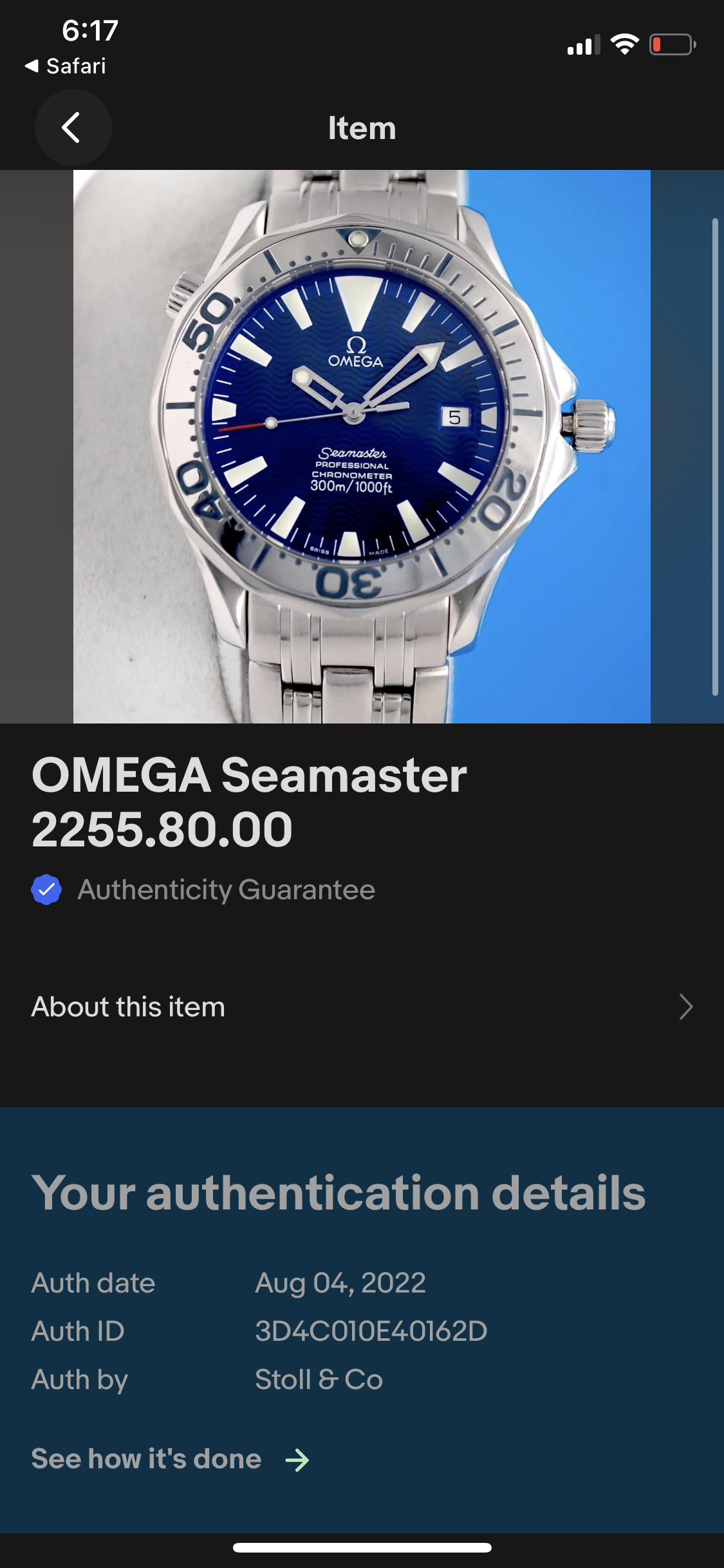The height and width of the screenshot is (1568, 724).
Task: Return to Safari from the status bar
Action: 65,66
